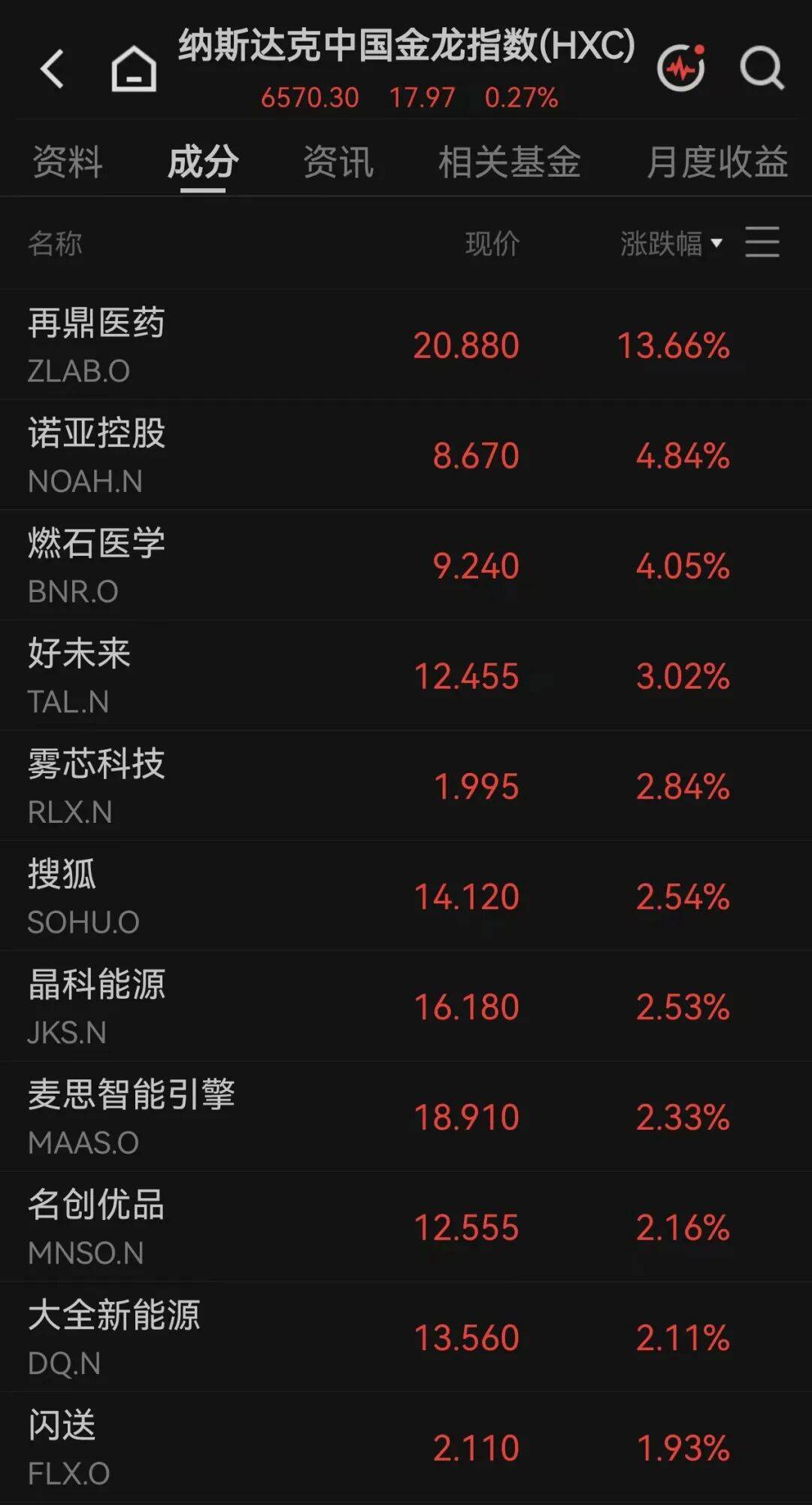
Task: Open 麦思智能引擎 MAAS.O stock details
Action: coord(406,1116)
